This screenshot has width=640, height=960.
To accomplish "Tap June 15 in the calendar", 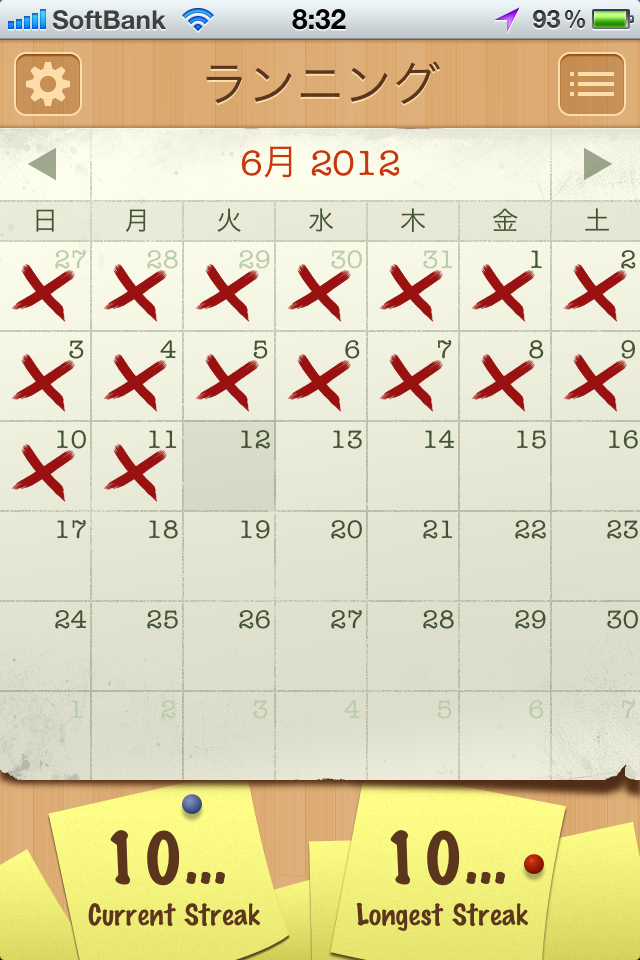I will coord(505,466).
